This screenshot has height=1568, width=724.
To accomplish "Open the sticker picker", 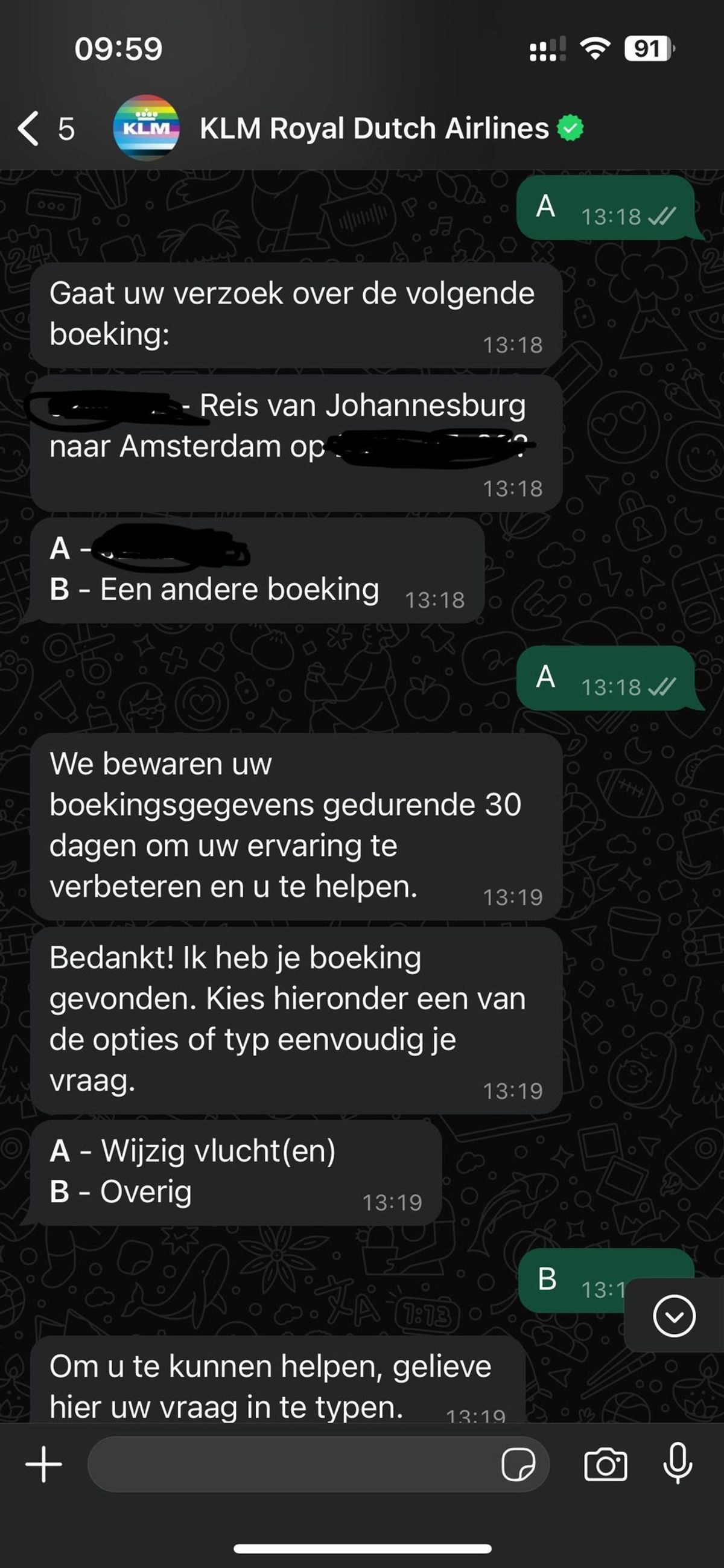I will point(518,1464).
